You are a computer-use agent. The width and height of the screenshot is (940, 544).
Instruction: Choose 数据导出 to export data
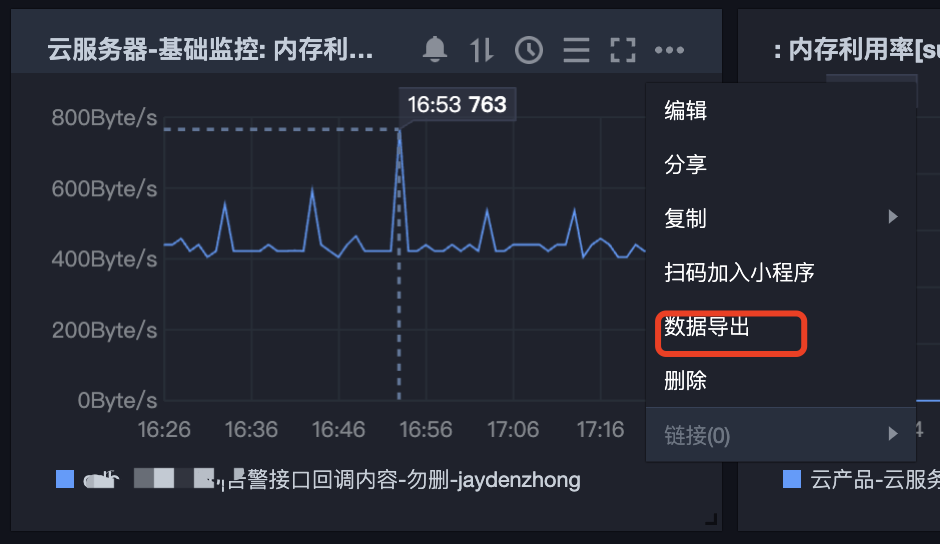(x=707, y=327)
